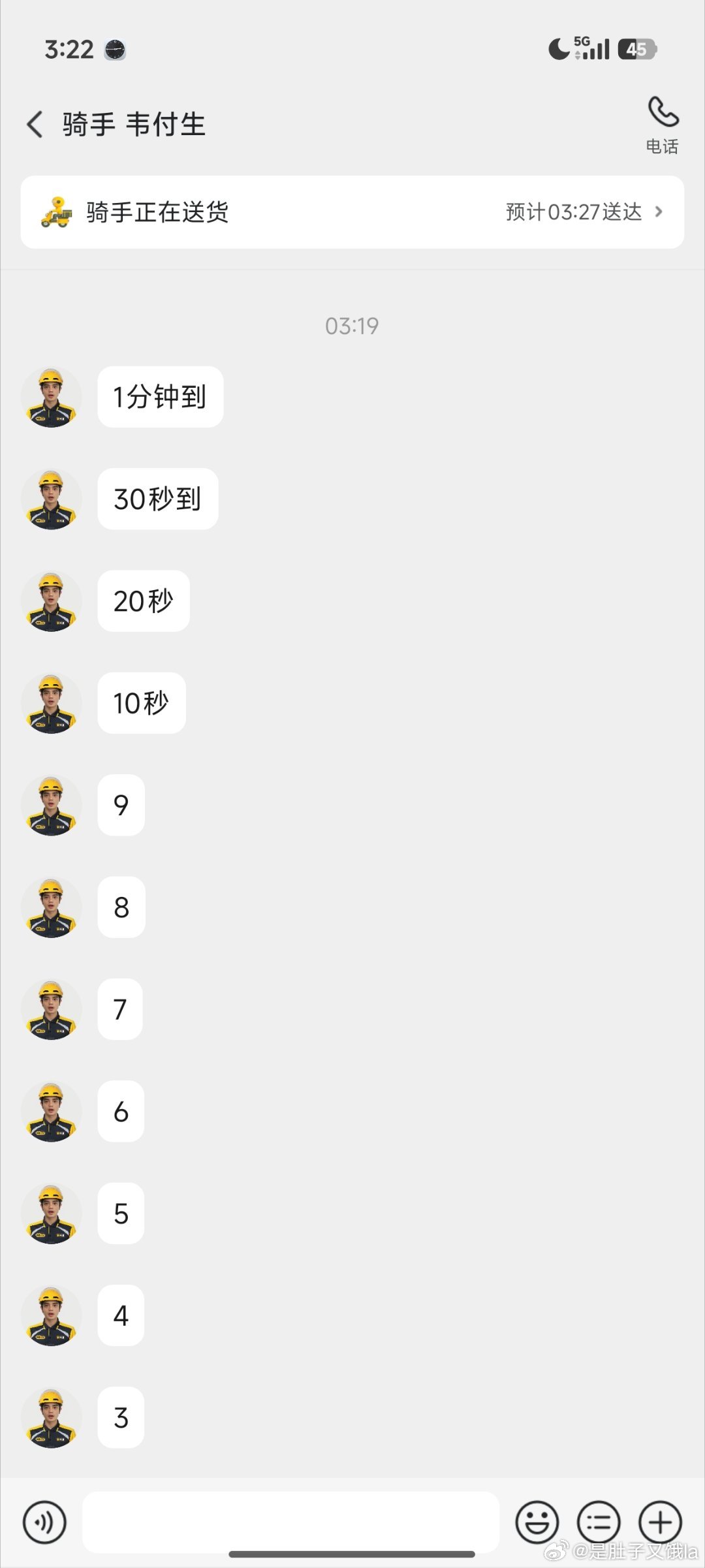The image size is (705, 1568).
Task: Open the emoji picker
Action: pyautogui.click(x=537, y=1522)
